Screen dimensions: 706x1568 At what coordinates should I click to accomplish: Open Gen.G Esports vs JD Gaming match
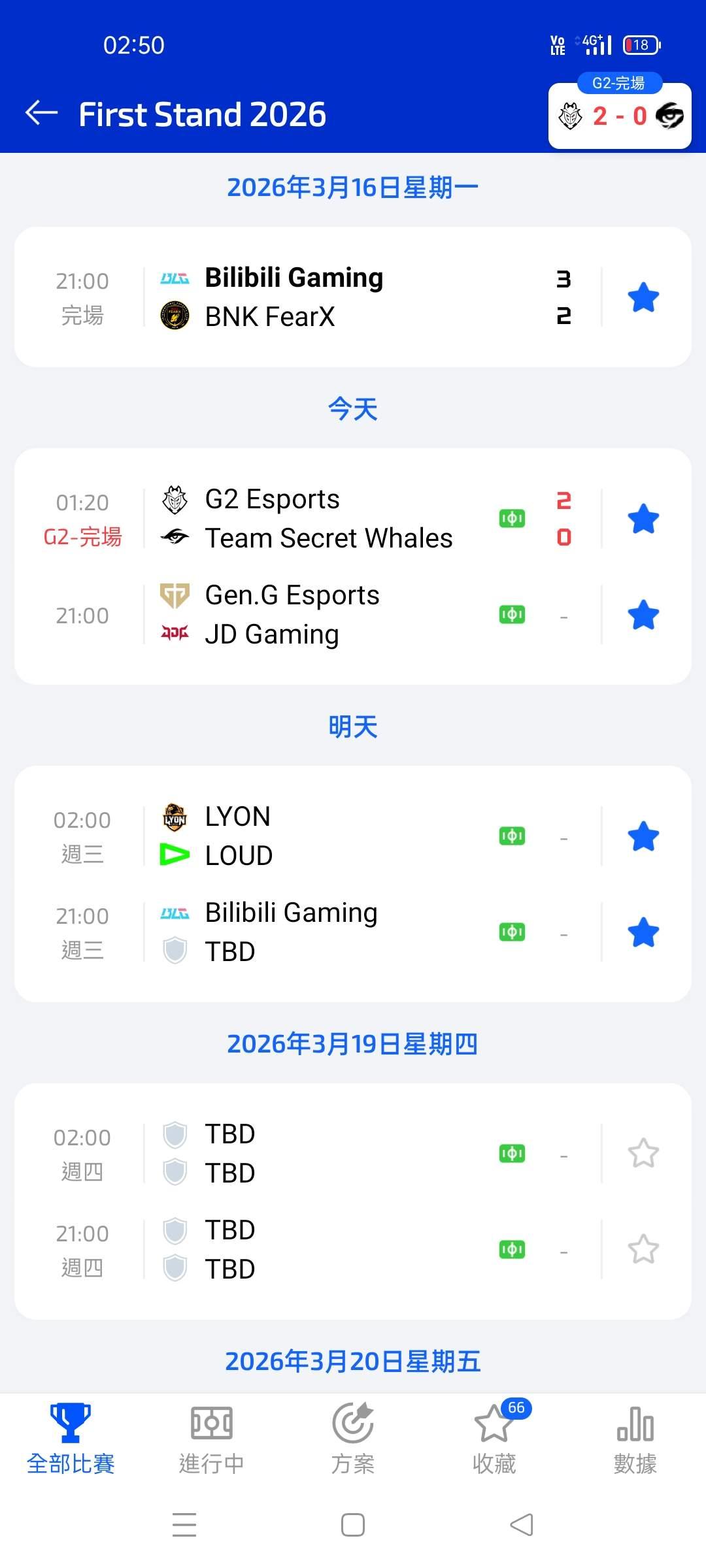327,615
